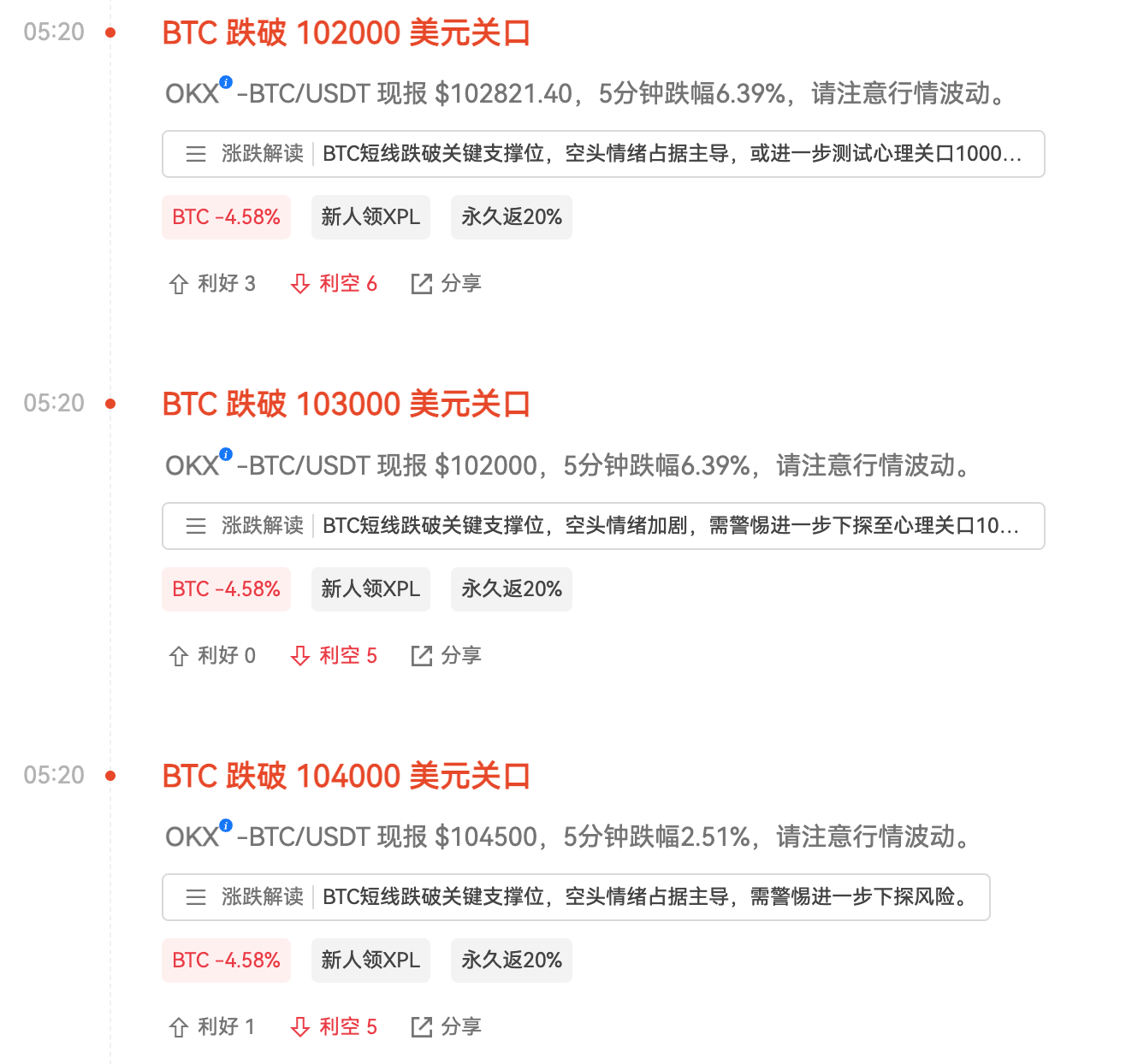Share the BTC 102000 news item
This screenshot has height=1064, width=1126.
pos(446,284)
